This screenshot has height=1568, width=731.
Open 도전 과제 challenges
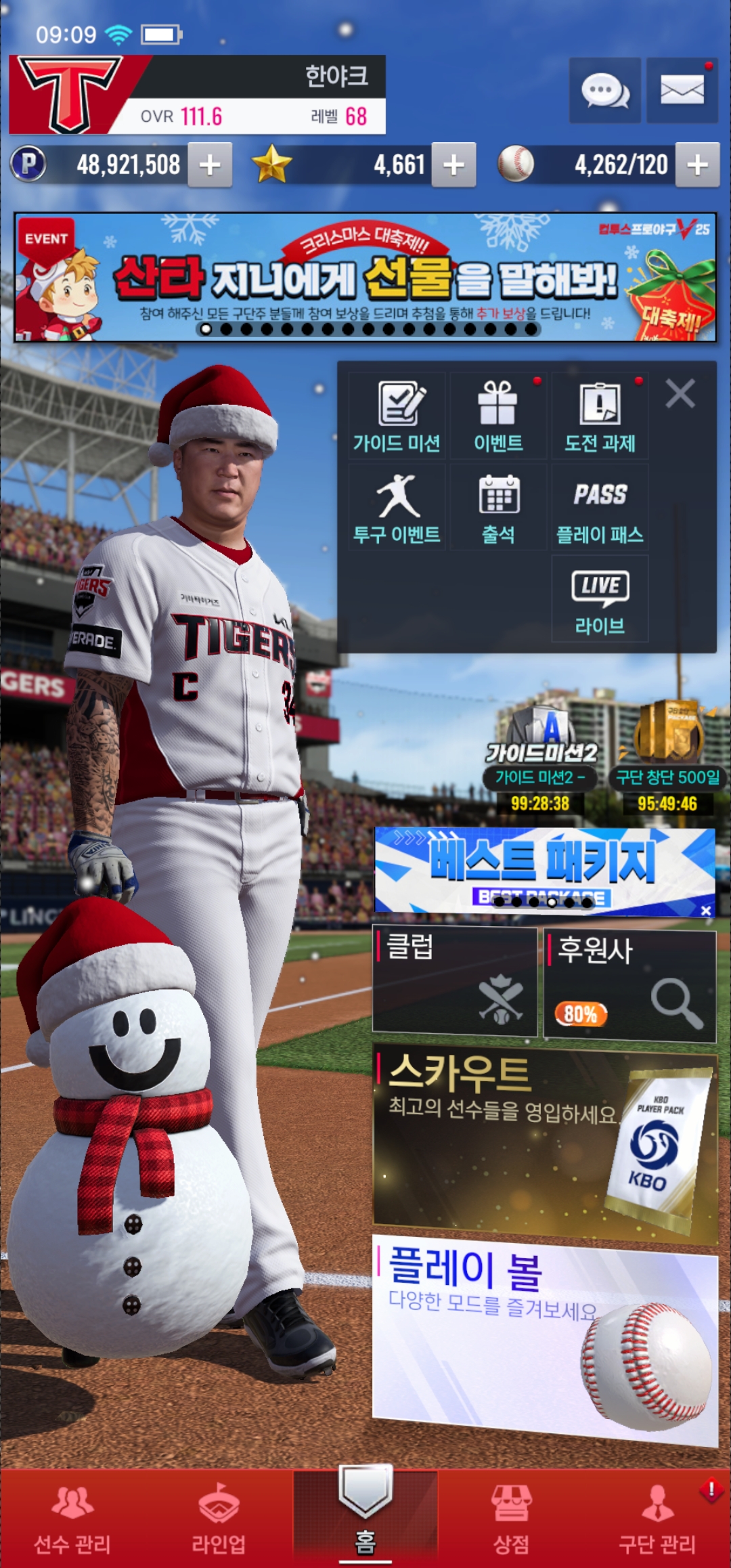[600, 415]
